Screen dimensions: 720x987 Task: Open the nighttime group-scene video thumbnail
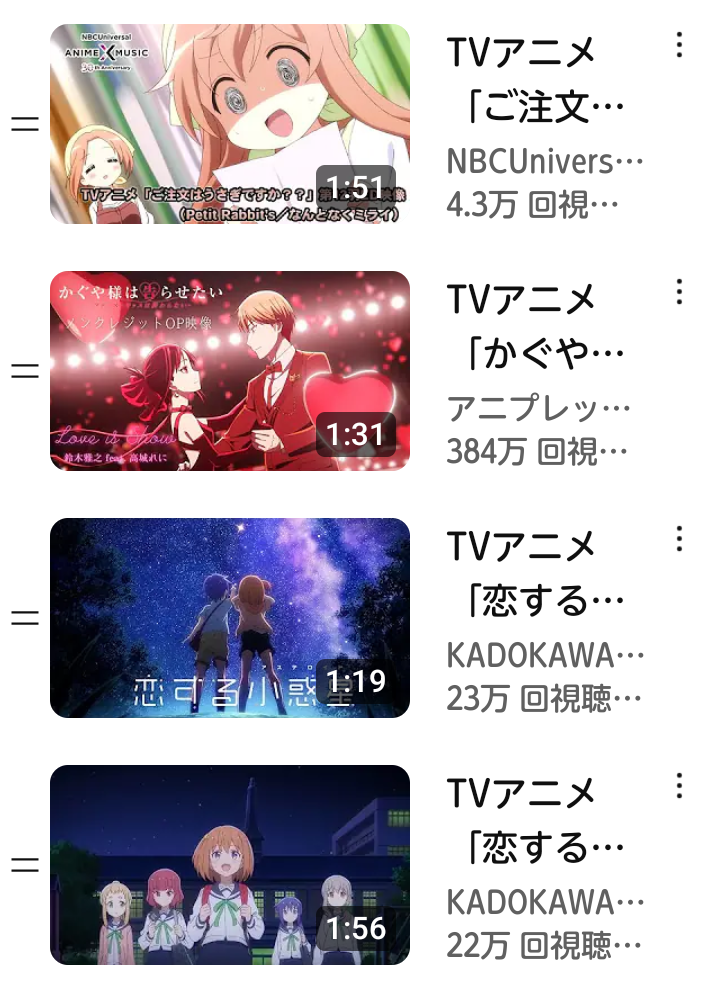click(230, 865)
